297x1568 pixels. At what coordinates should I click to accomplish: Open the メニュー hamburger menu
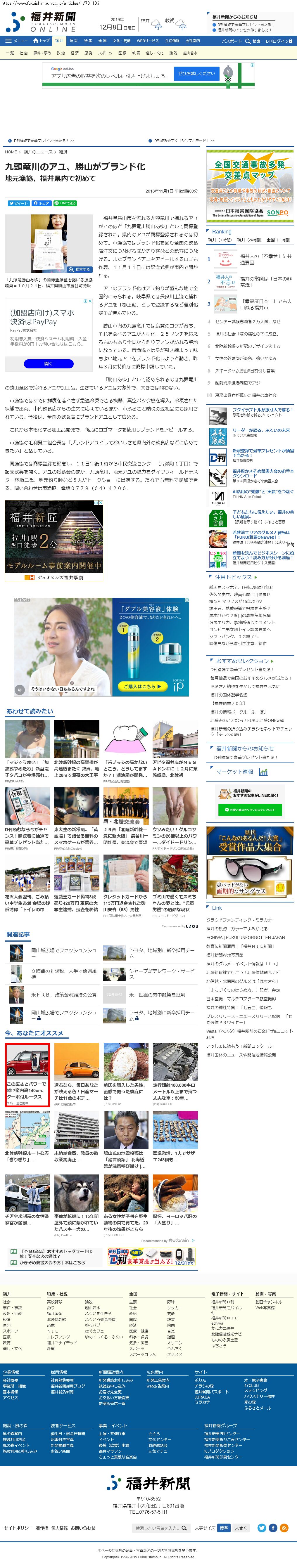16,41
